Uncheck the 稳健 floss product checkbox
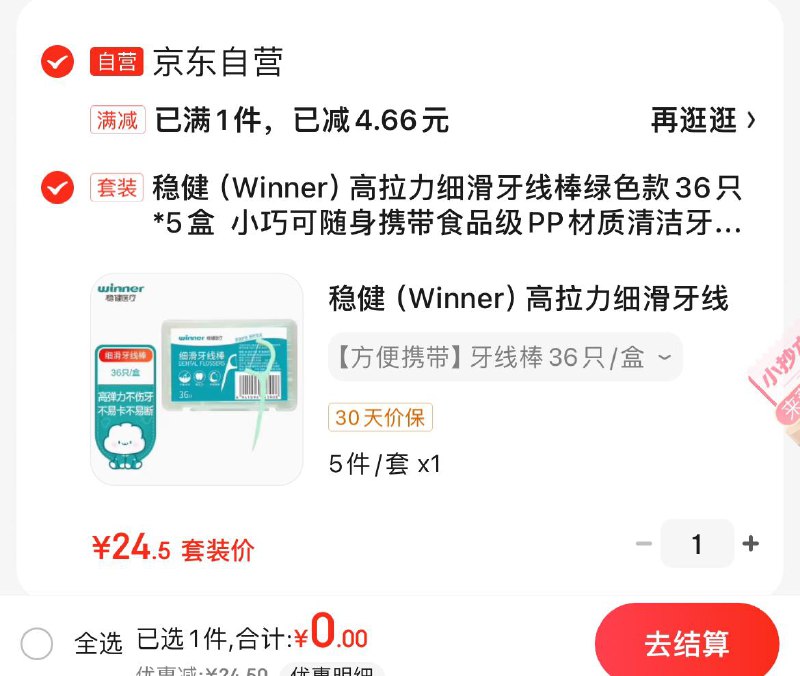The width and height of the screenshot is (800, 676). point(57,187)
